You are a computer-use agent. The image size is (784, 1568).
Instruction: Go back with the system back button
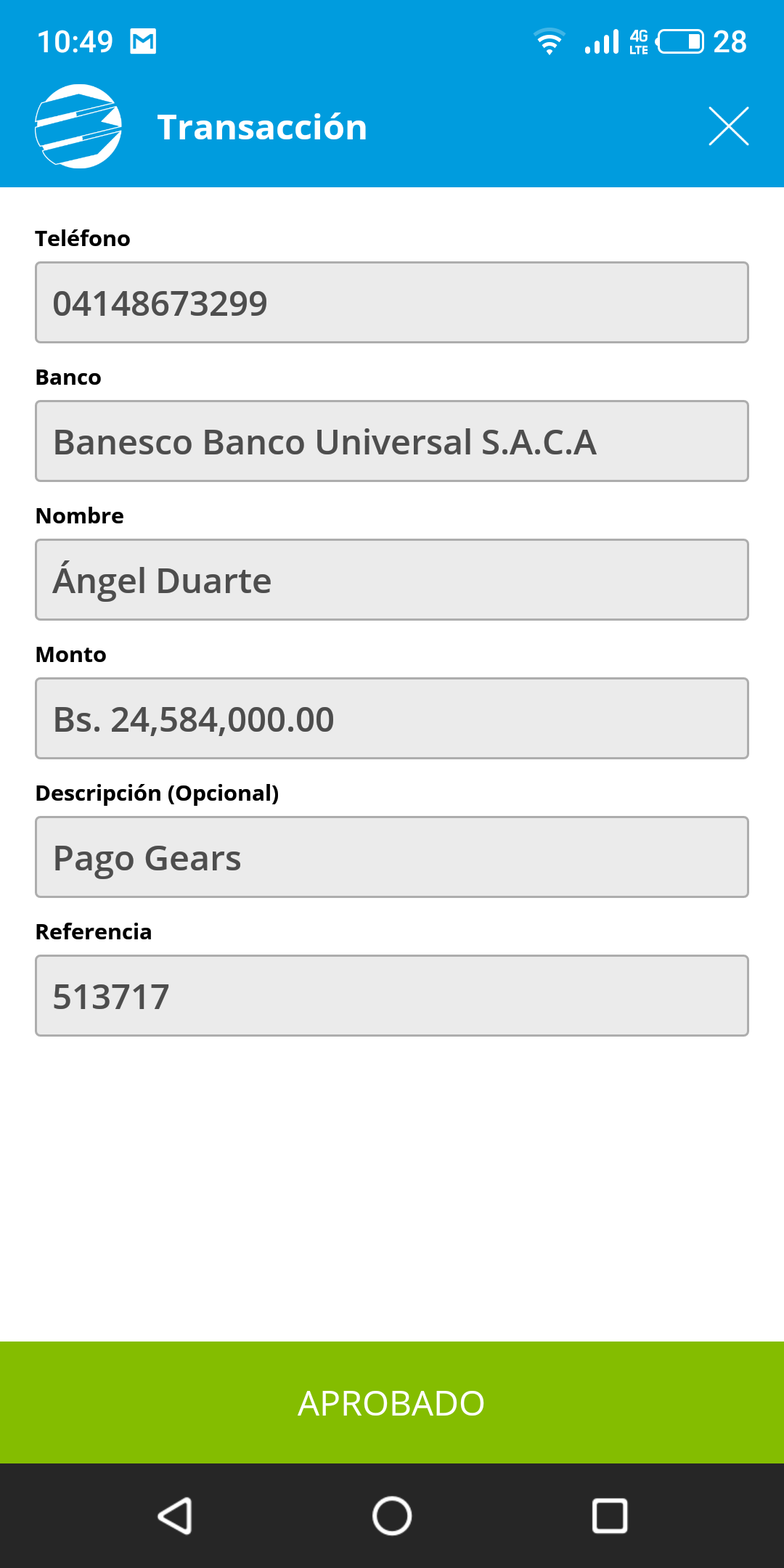coord(175,1516)
